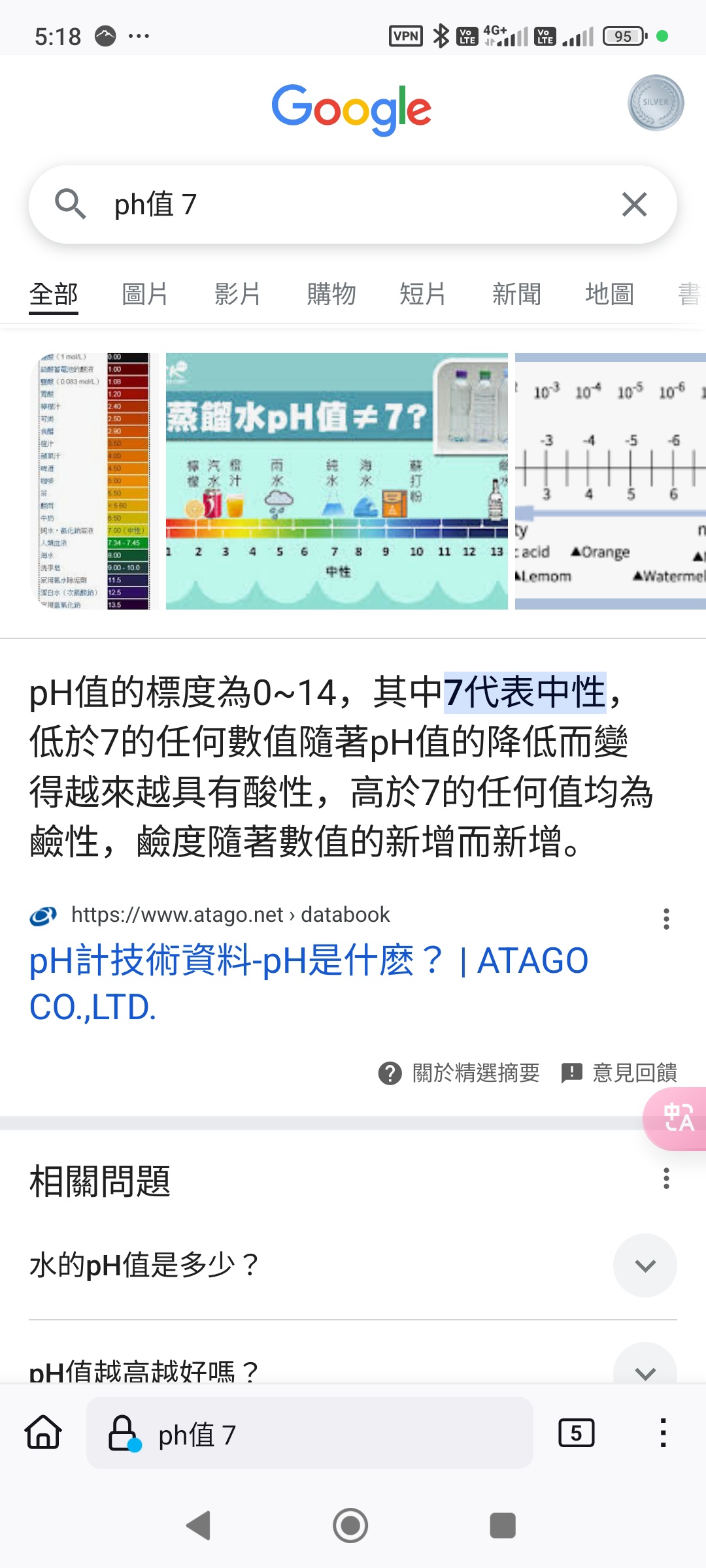Viewport: 706px width, 1568px height.
Task: Clear the search query with the X
Action: click(634, 204)
